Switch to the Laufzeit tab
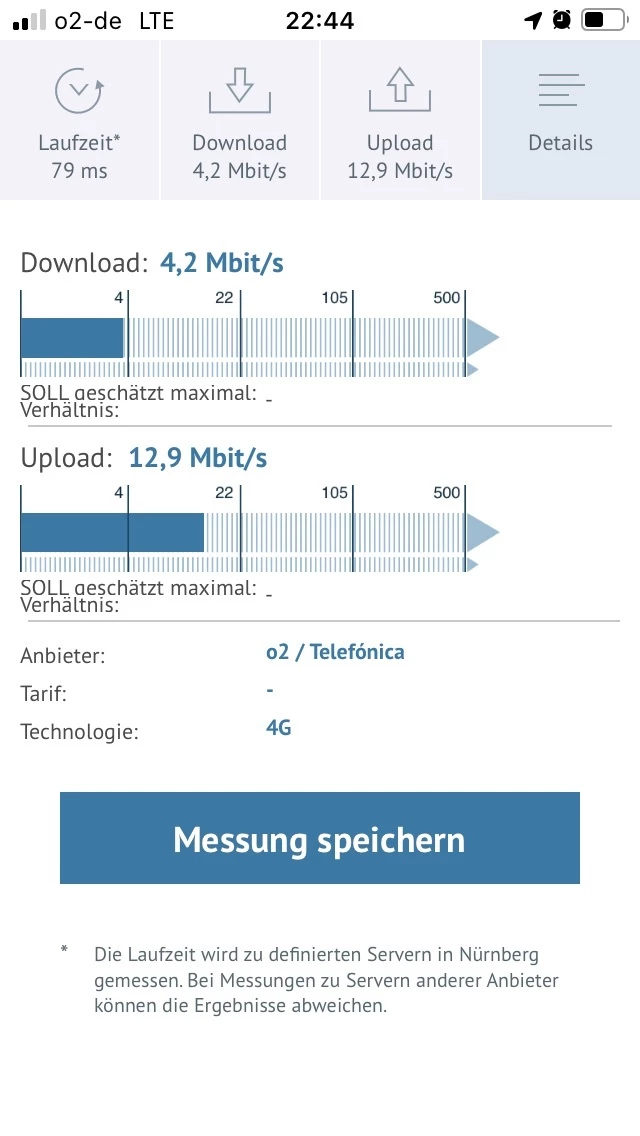This screenshot has height=1136, width=640. coord(79,121)
